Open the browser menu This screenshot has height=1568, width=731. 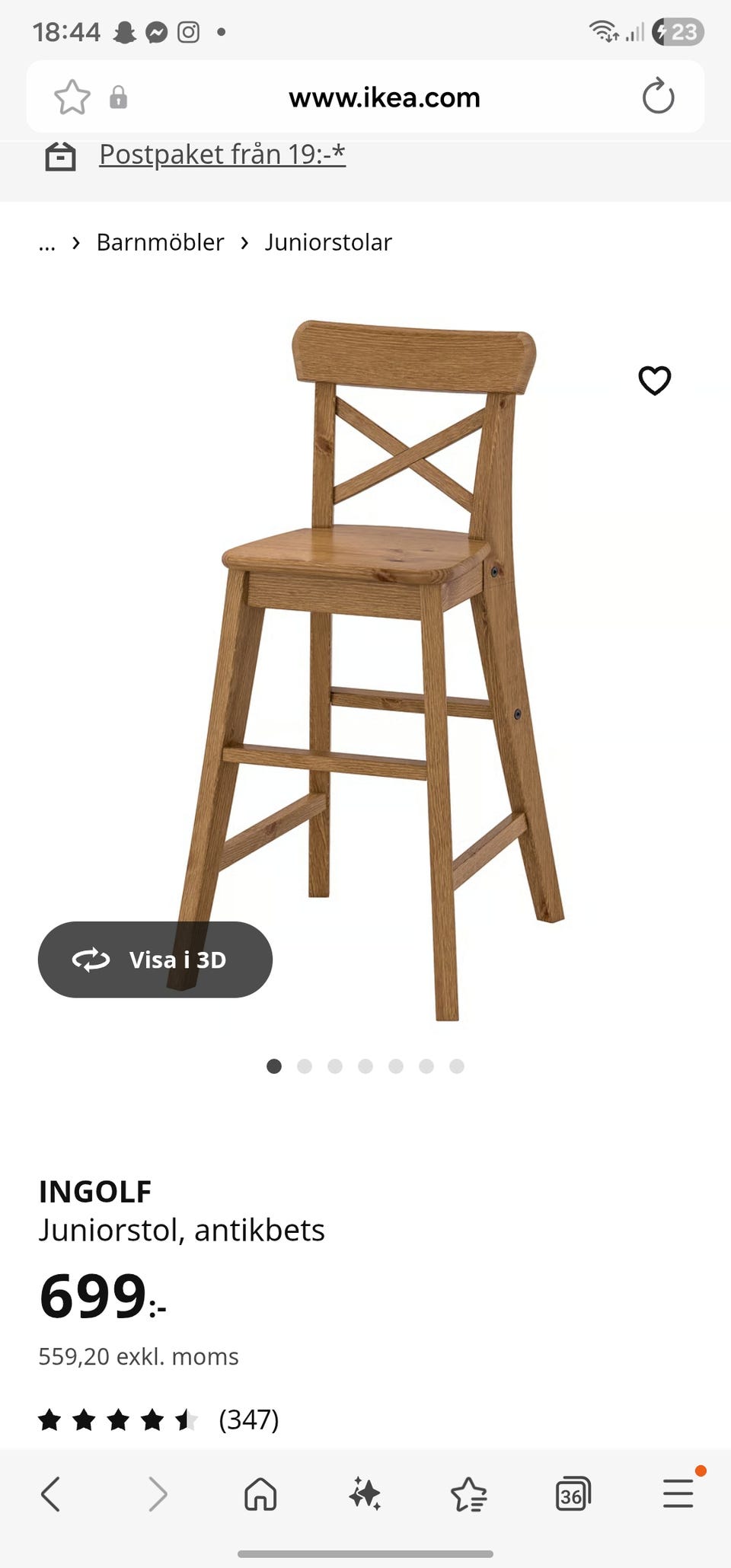(677, 1494)
